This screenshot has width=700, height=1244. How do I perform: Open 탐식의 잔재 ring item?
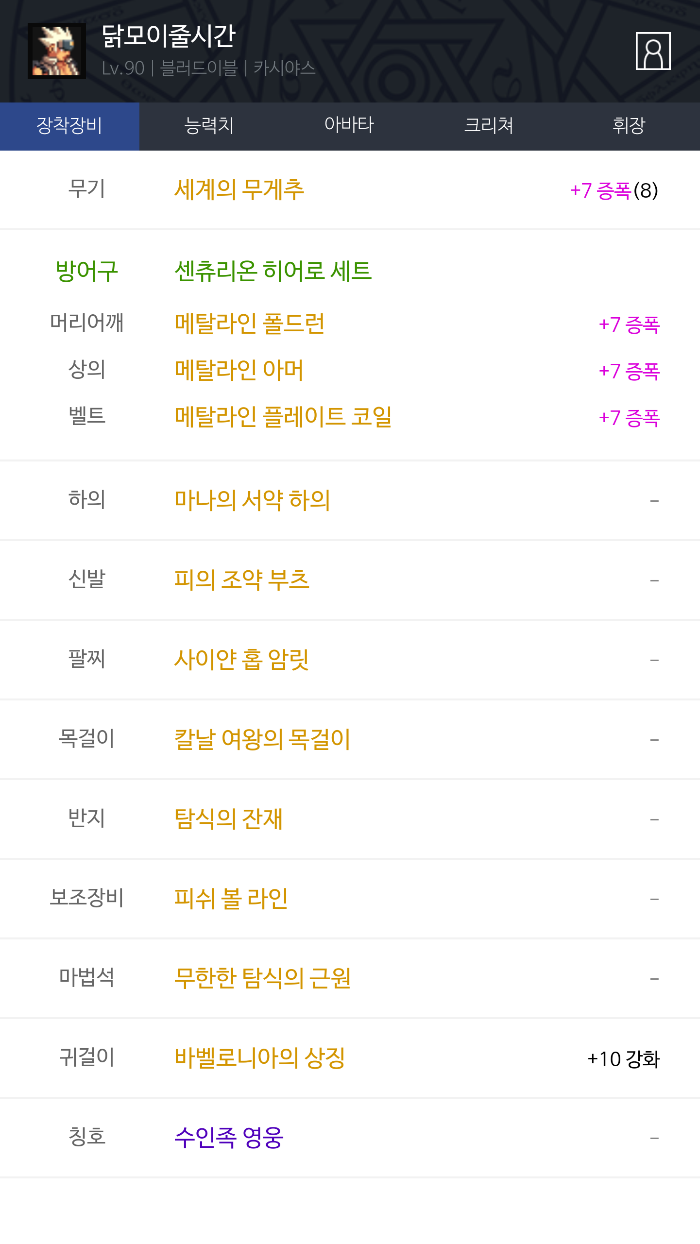click(x=228, y=819)
